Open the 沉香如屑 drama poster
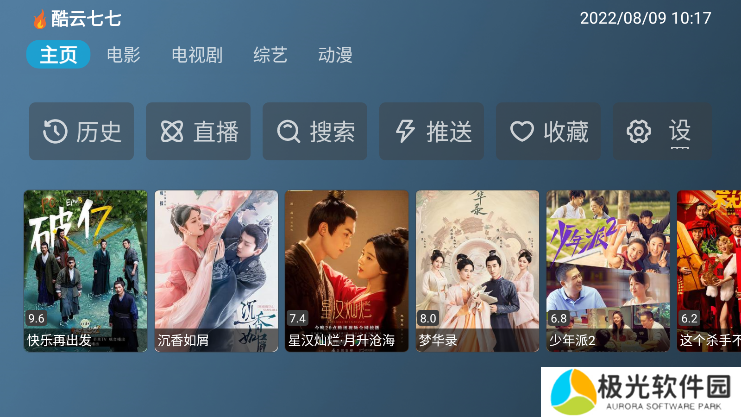 pyautogui.click(x=216, y=270)
